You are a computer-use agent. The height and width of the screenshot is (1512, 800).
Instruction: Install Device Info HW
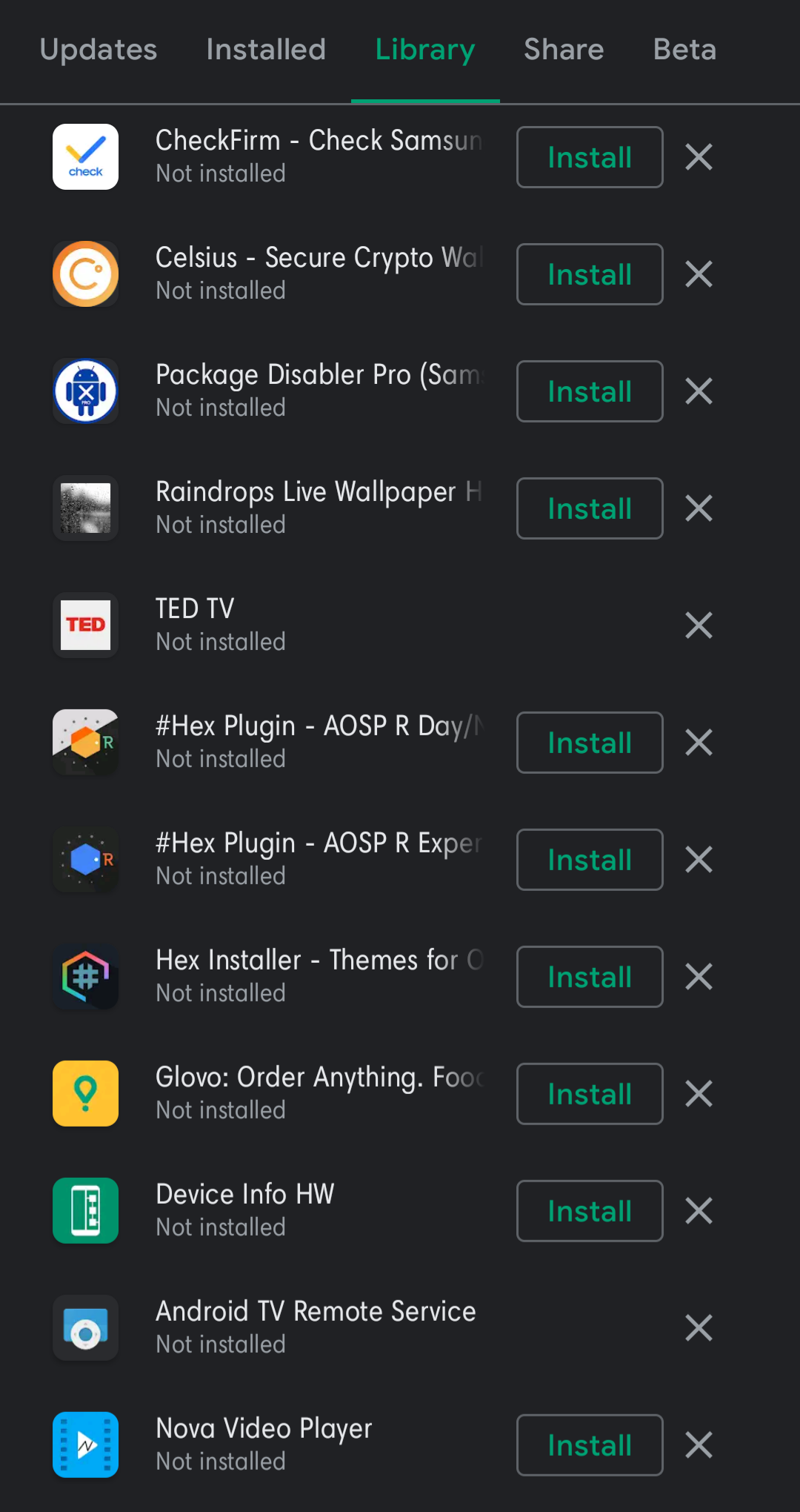589,1211
